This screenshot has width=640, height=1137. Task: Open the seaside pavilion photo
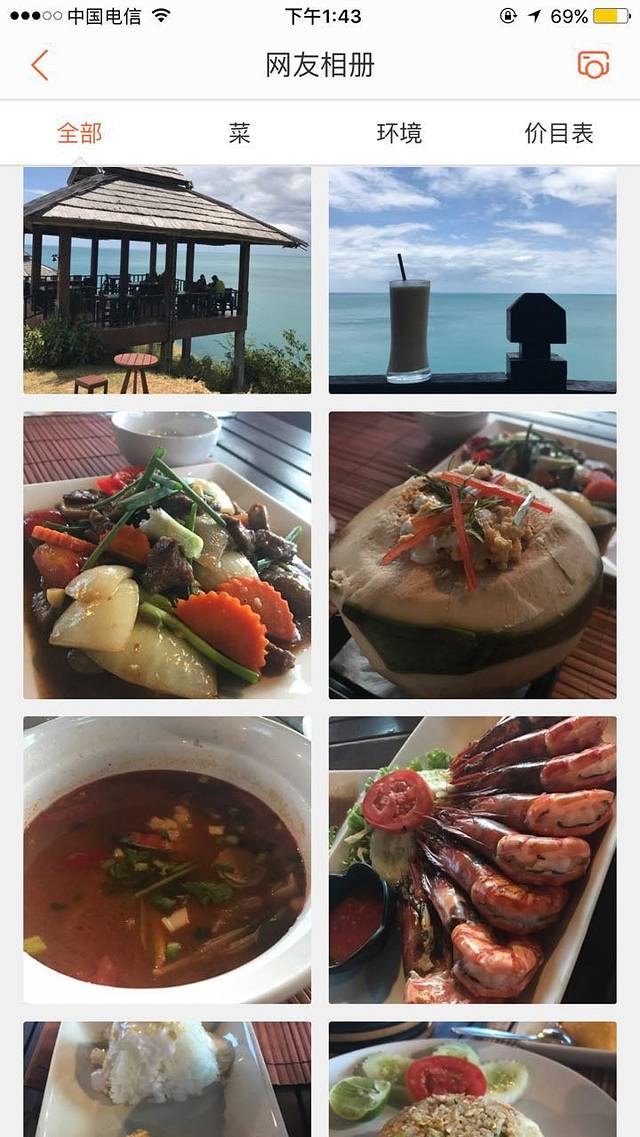[167, 280]
